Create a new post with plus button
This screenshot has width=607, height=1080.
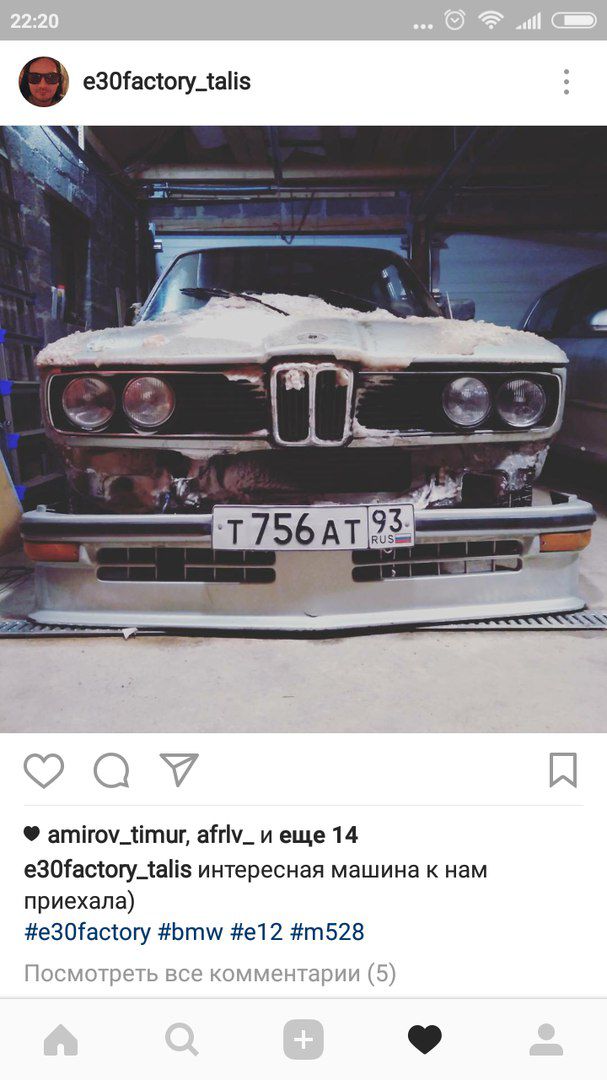tap(303, 1039)
